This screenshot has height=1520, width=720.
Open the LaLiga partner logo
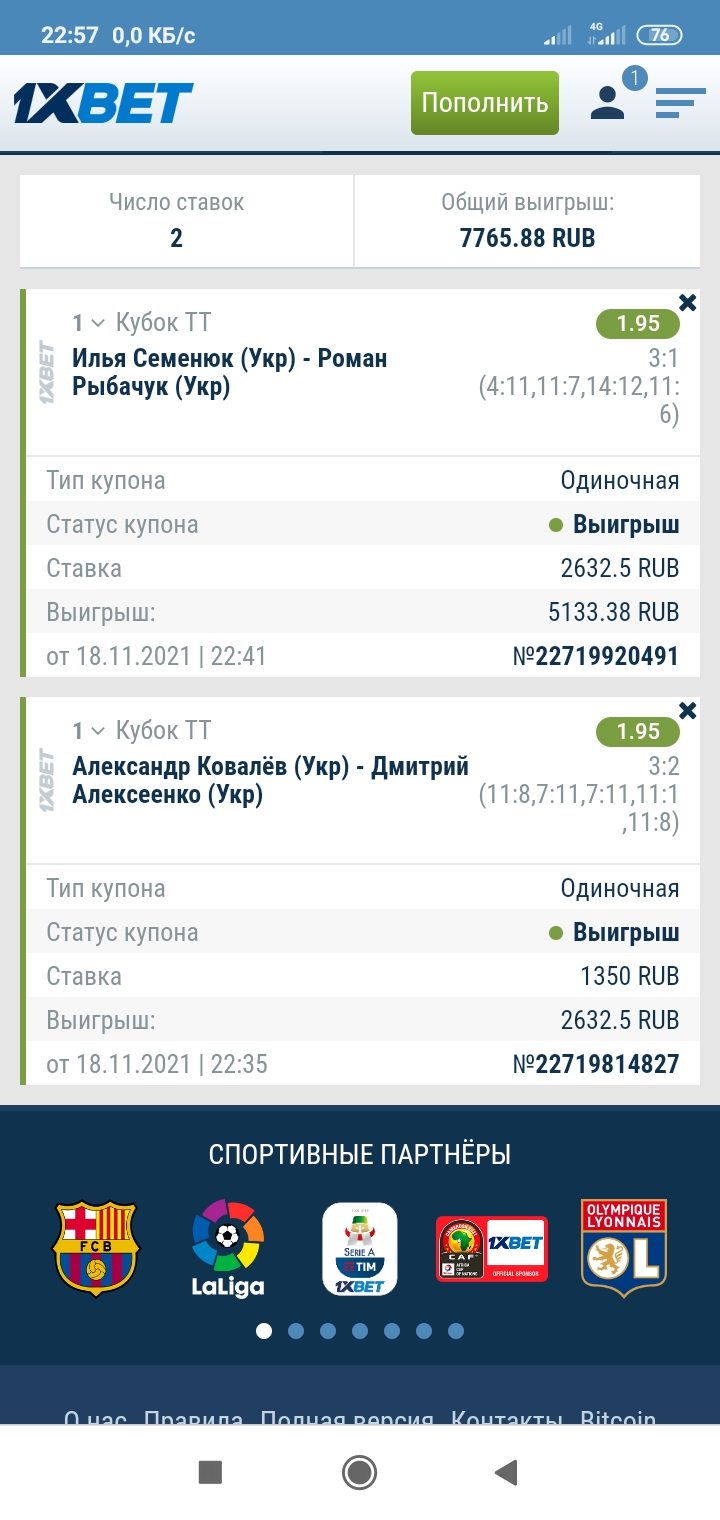[x=228, y=1249]
